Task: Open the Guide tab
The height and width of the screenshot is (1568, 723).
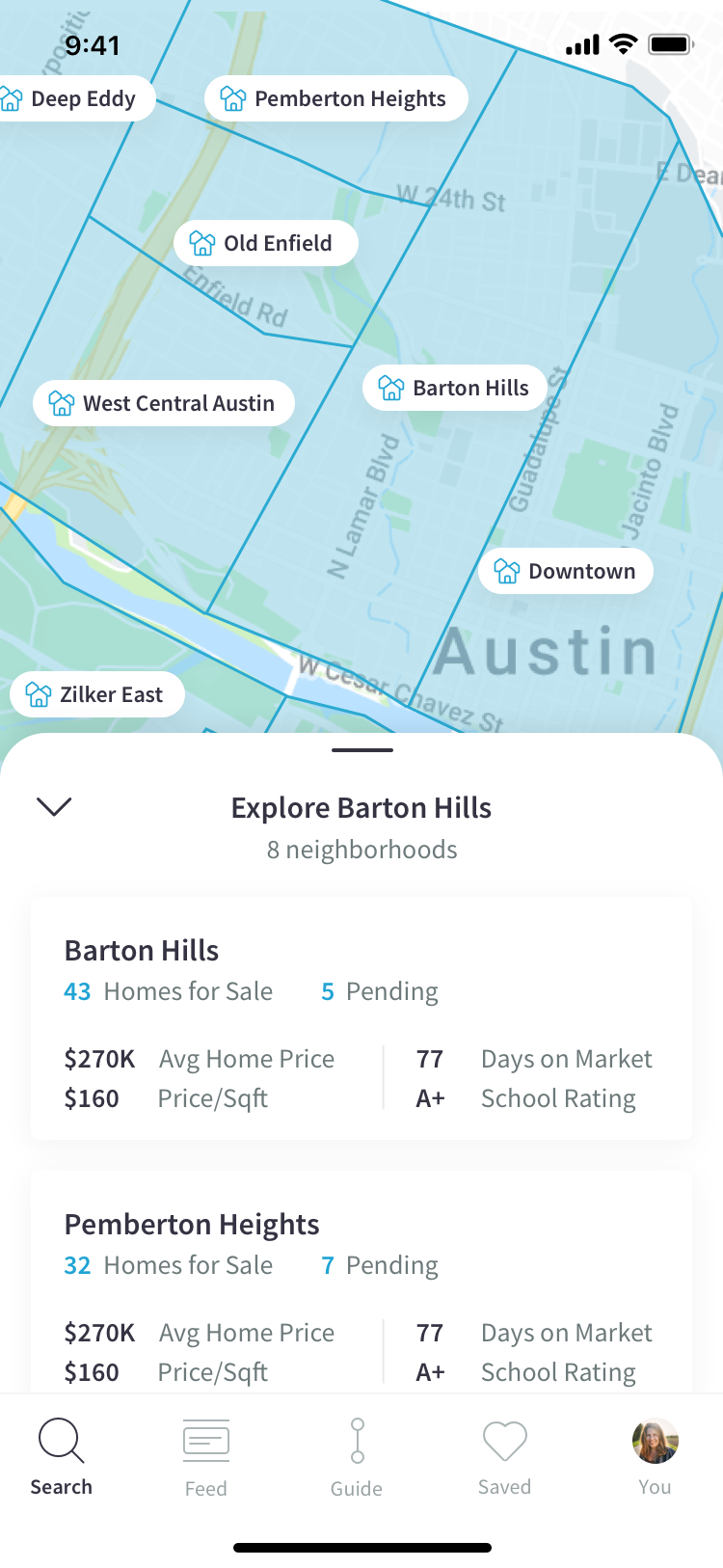Action: coord(357,1456)
